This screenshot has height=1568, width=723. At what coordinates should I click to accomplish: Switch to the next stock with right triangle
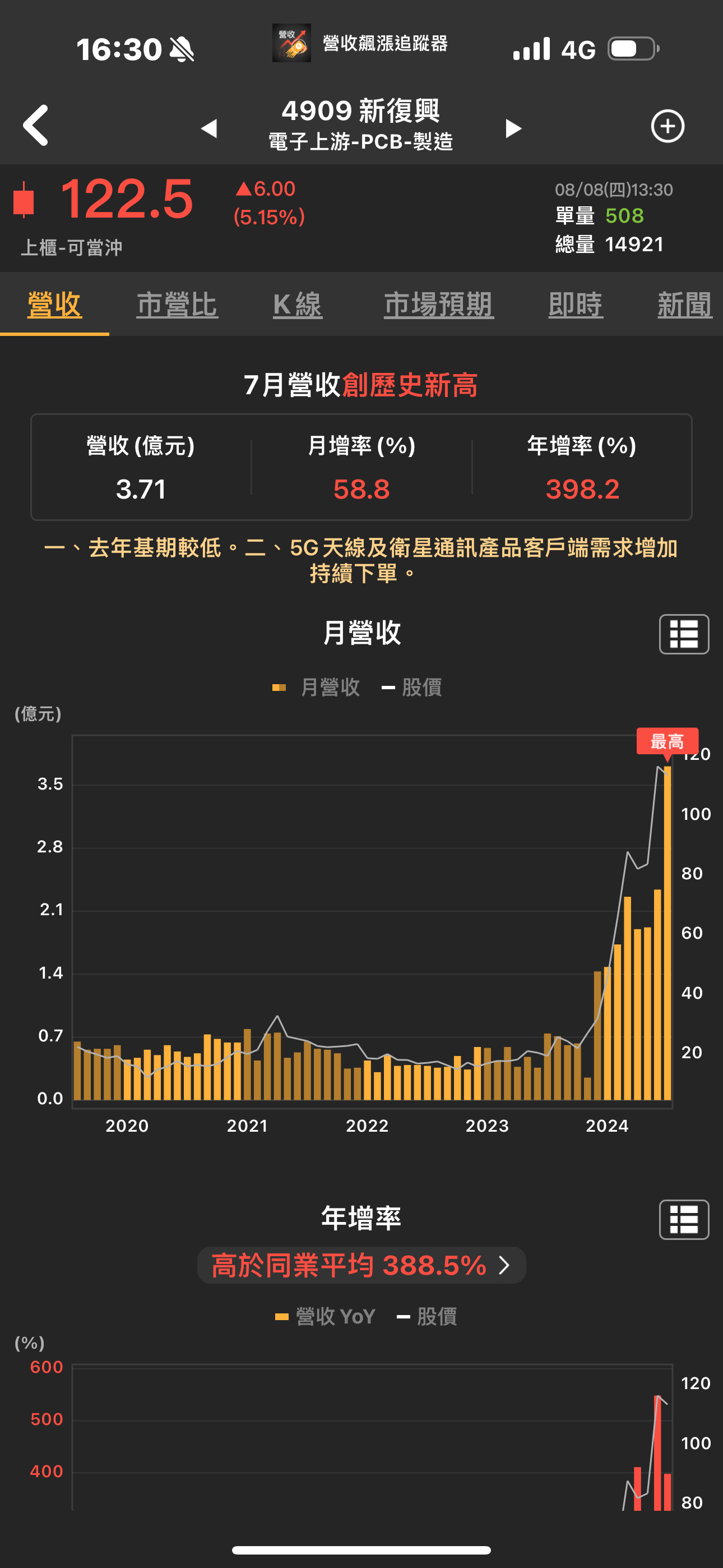point(513,128)
